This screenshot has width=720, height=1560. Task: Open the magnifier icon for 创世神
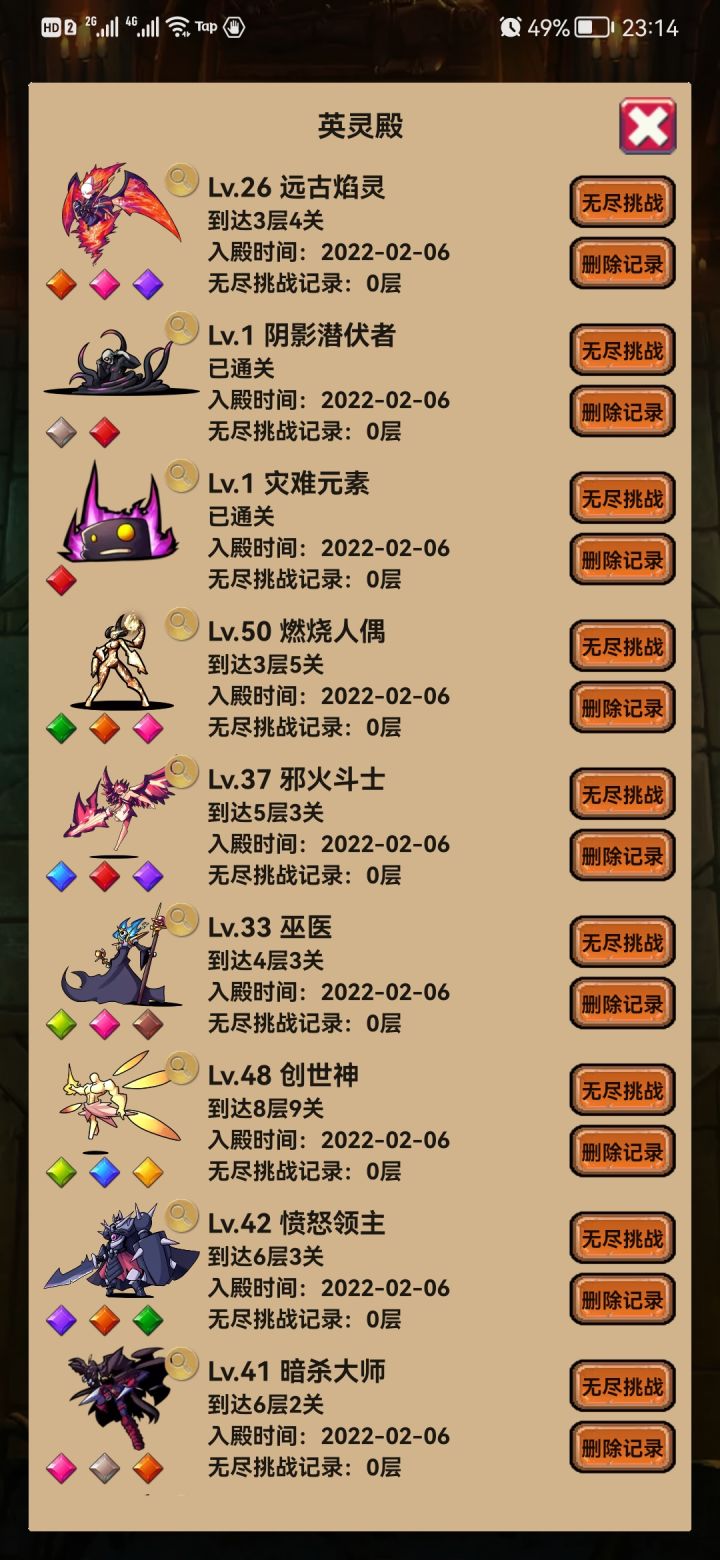[x=181, y=1071]
